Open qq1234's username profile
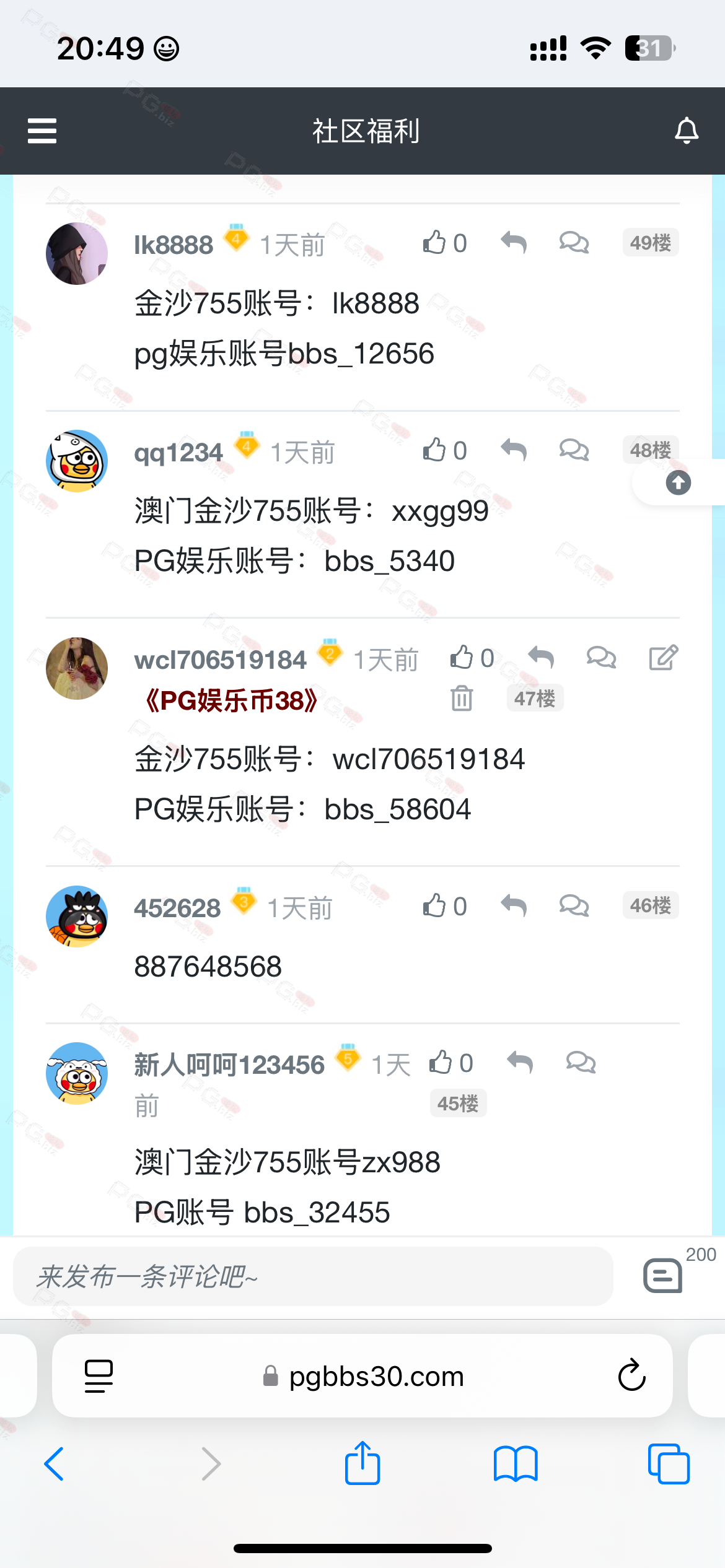The width and height of the screenshot is (725, 1568). coord(178,453)
